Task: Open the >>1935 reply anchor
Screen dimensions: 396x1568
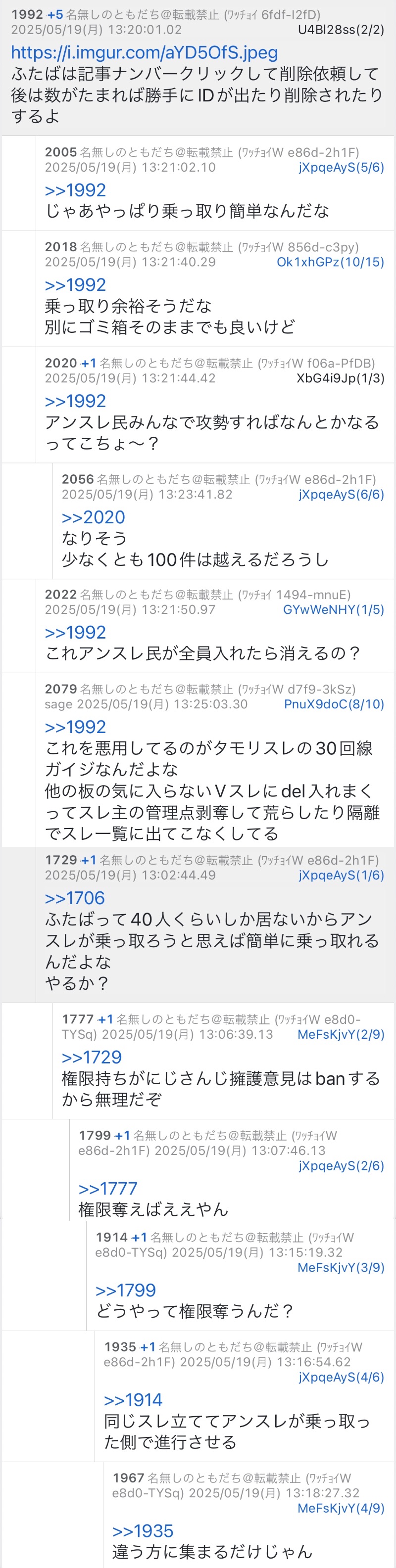Action: (x=143, y=1530)
